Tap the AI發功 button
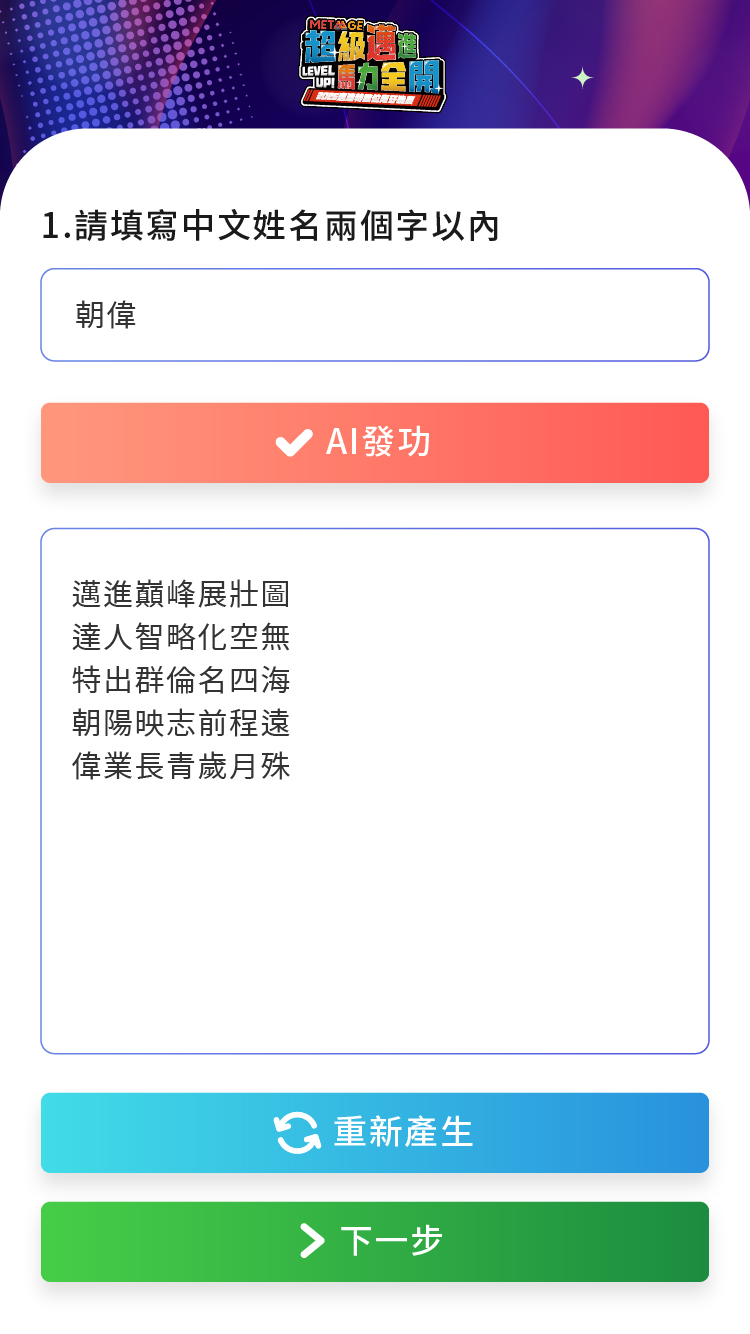The height and width of the screenshot is (1334, 750). (375, 443)
